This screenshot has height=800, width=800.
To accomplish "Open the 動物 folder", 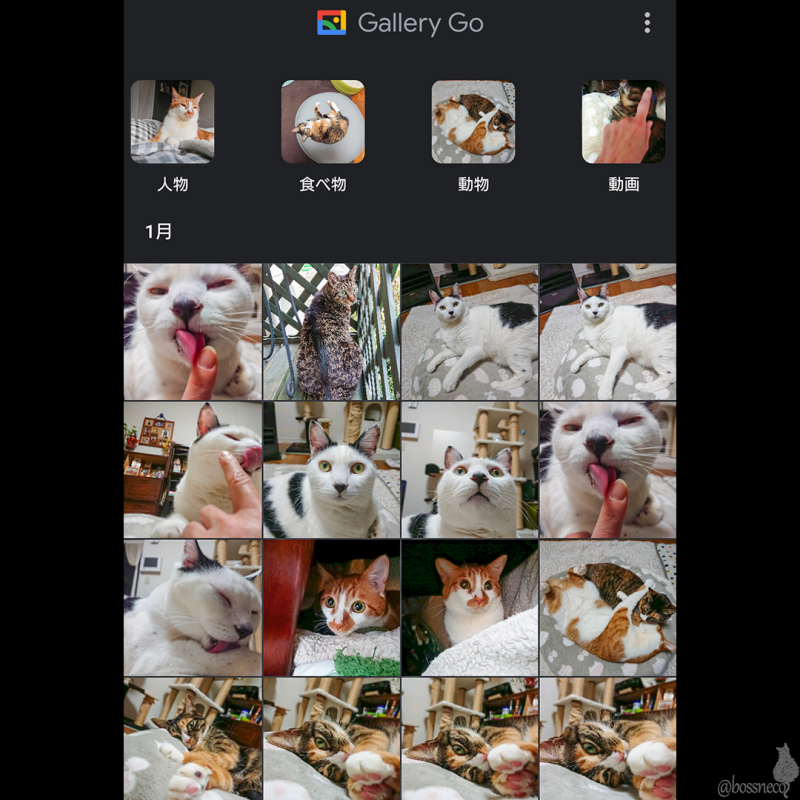I will pyautogui.click(x=473, y=122).
